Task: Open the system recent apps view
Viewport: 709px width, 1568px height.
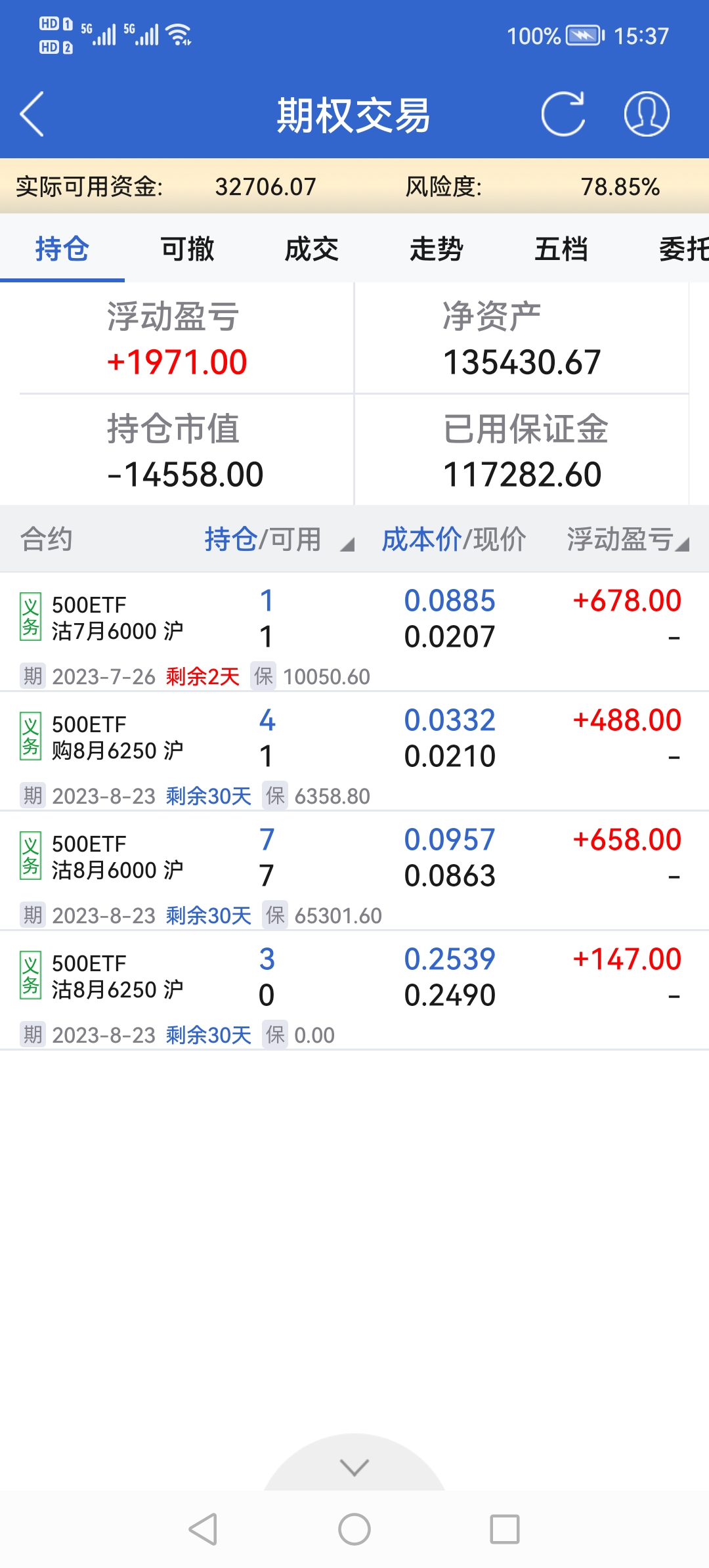Action: click(505, 1529)
